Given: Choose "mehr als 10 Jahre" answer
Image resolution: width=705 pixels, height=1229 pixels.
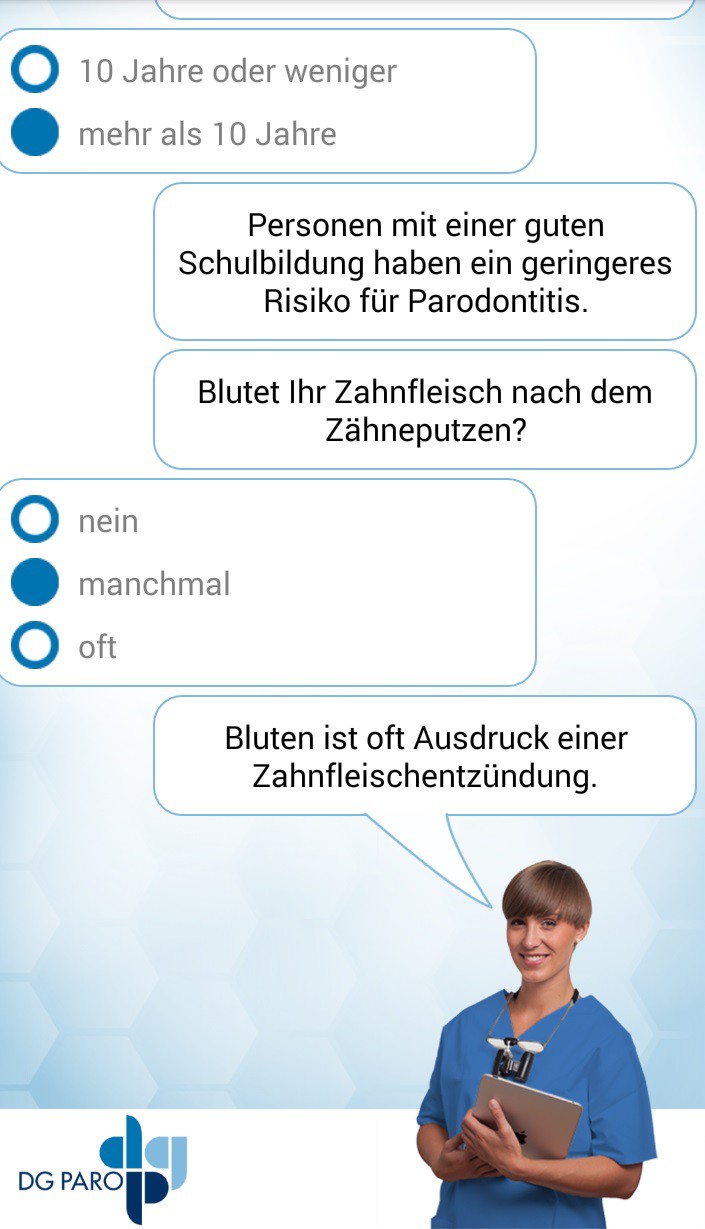Looking at the screenshot, I should 36,134.
